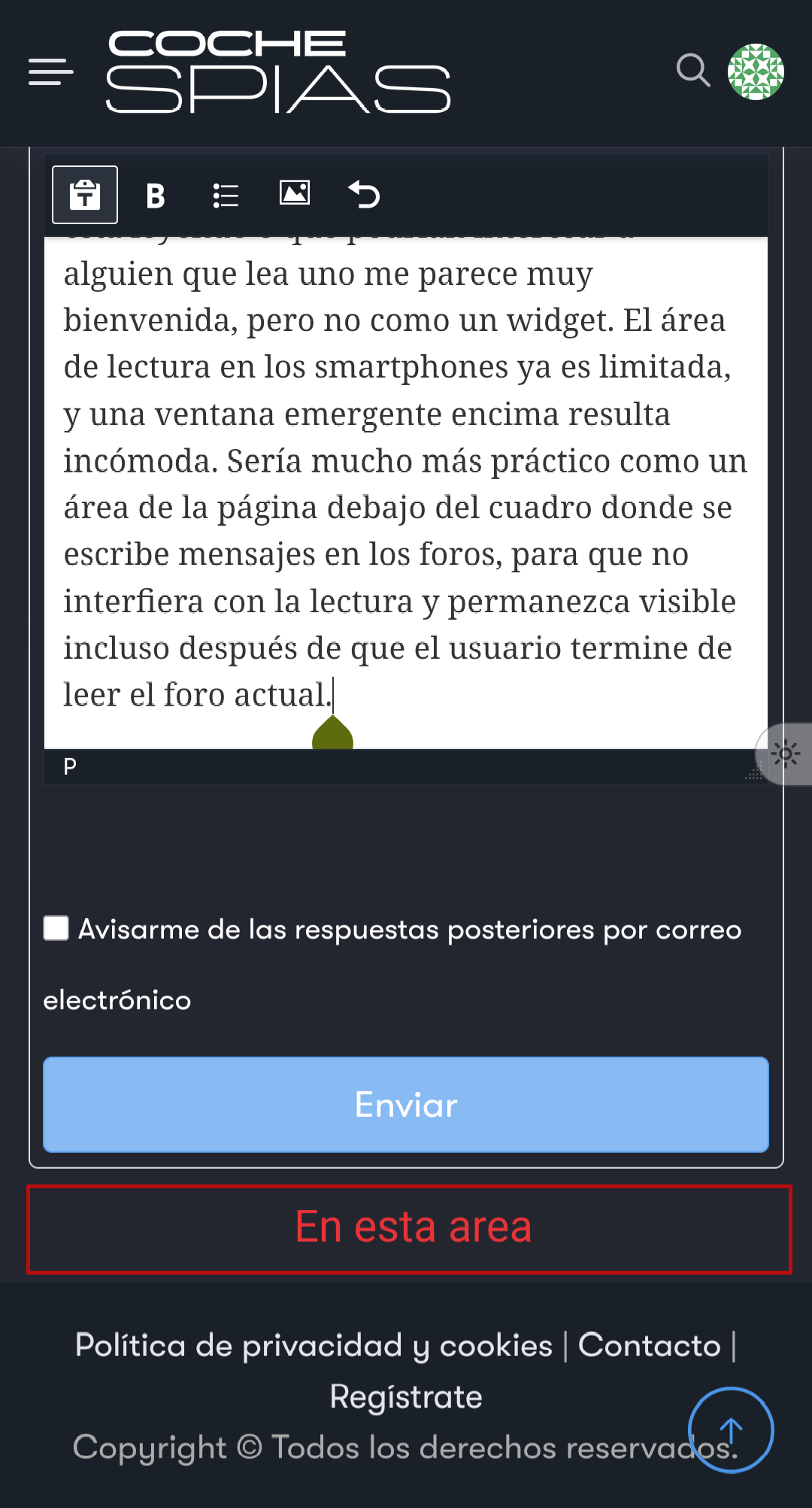Open the user profile avatar

pyautogui.click(x=756, y=71)
